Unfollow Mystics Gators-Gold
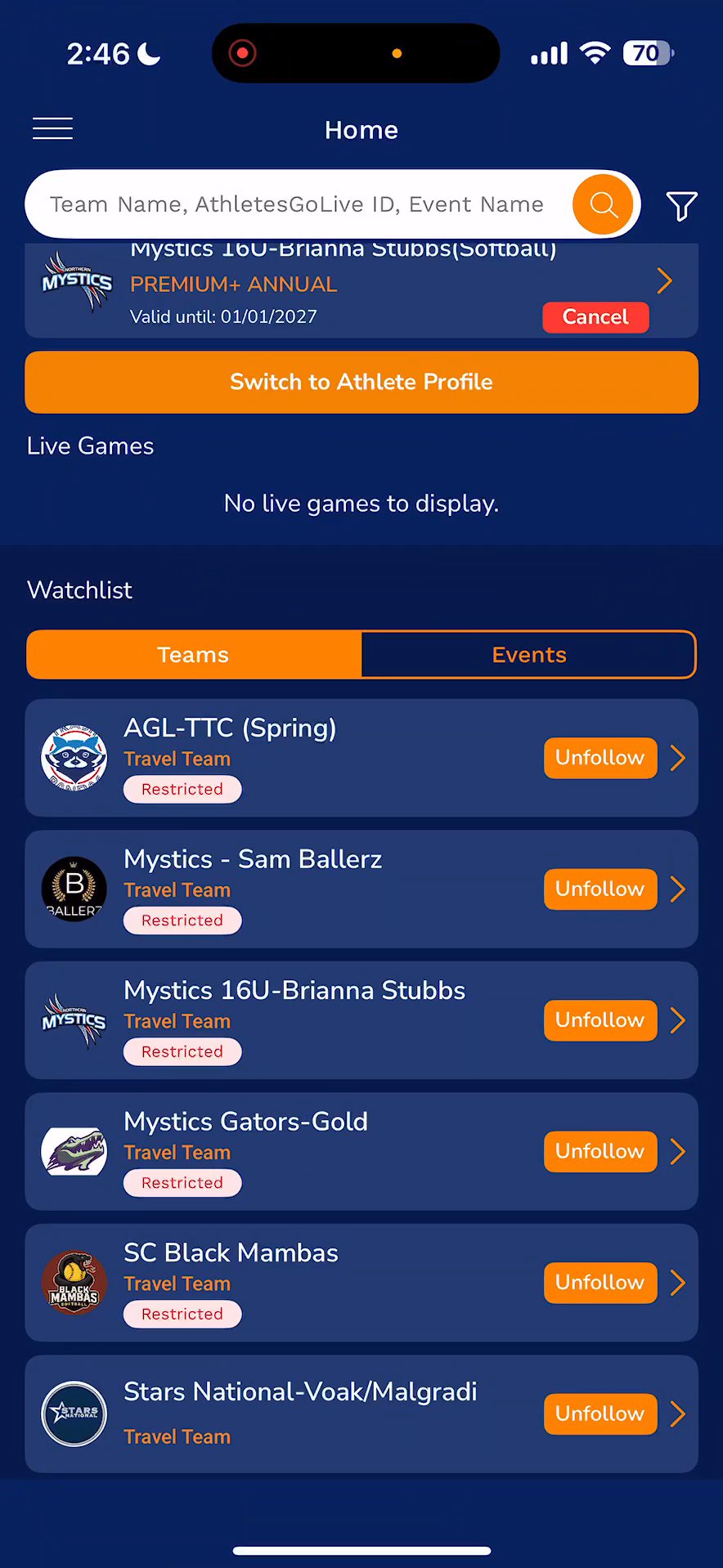This screenshot has width=723, height=1568. coord(600,1152)
